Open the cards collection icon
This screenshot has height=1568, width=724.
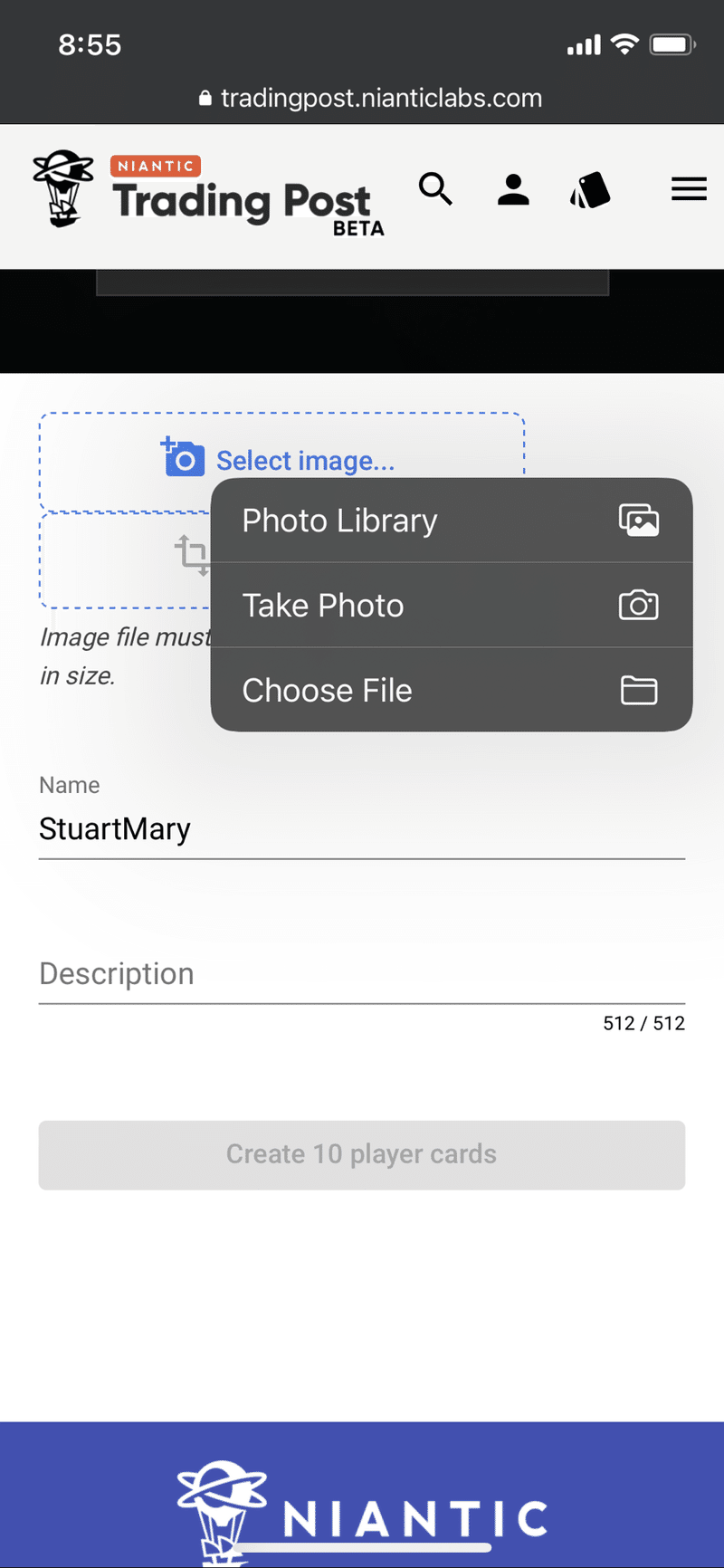(590, 190)
